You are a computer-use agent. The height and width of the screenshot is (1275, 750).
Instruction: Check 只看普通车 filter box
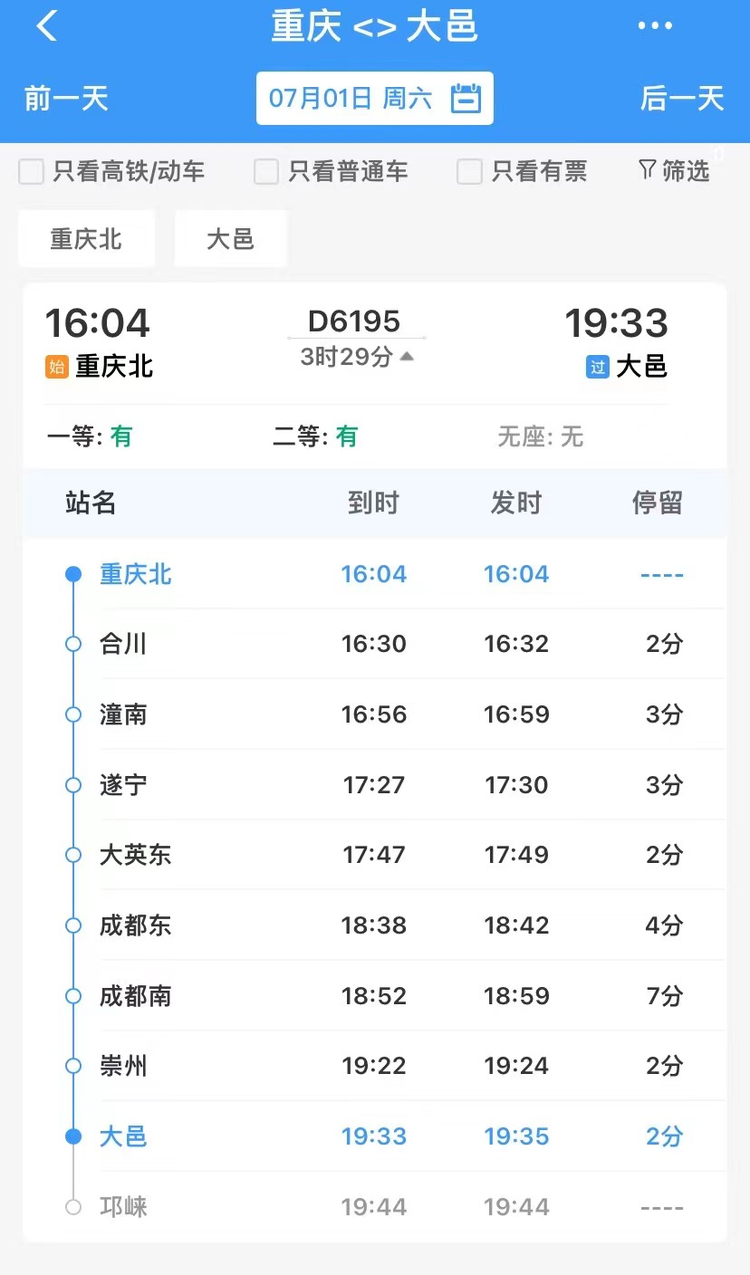click(x=266, y=172)
